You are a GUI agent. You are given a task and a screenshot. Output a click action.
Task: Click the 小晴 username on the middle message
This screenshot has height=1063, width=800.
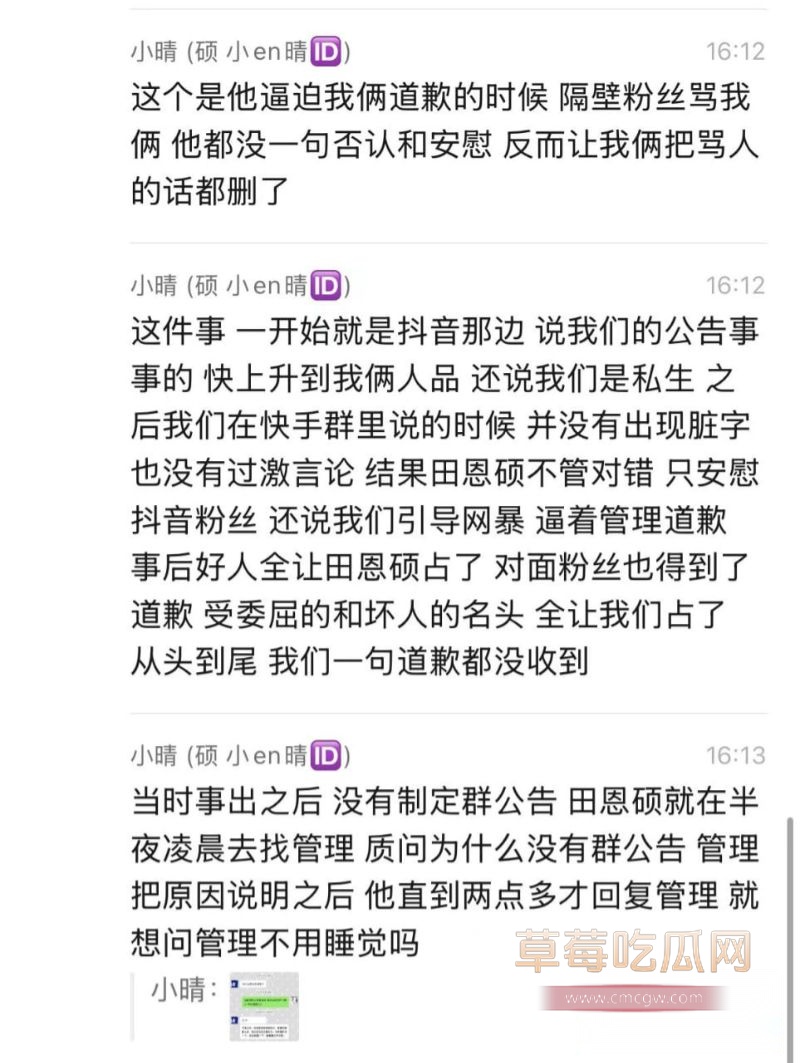(153, 285)
